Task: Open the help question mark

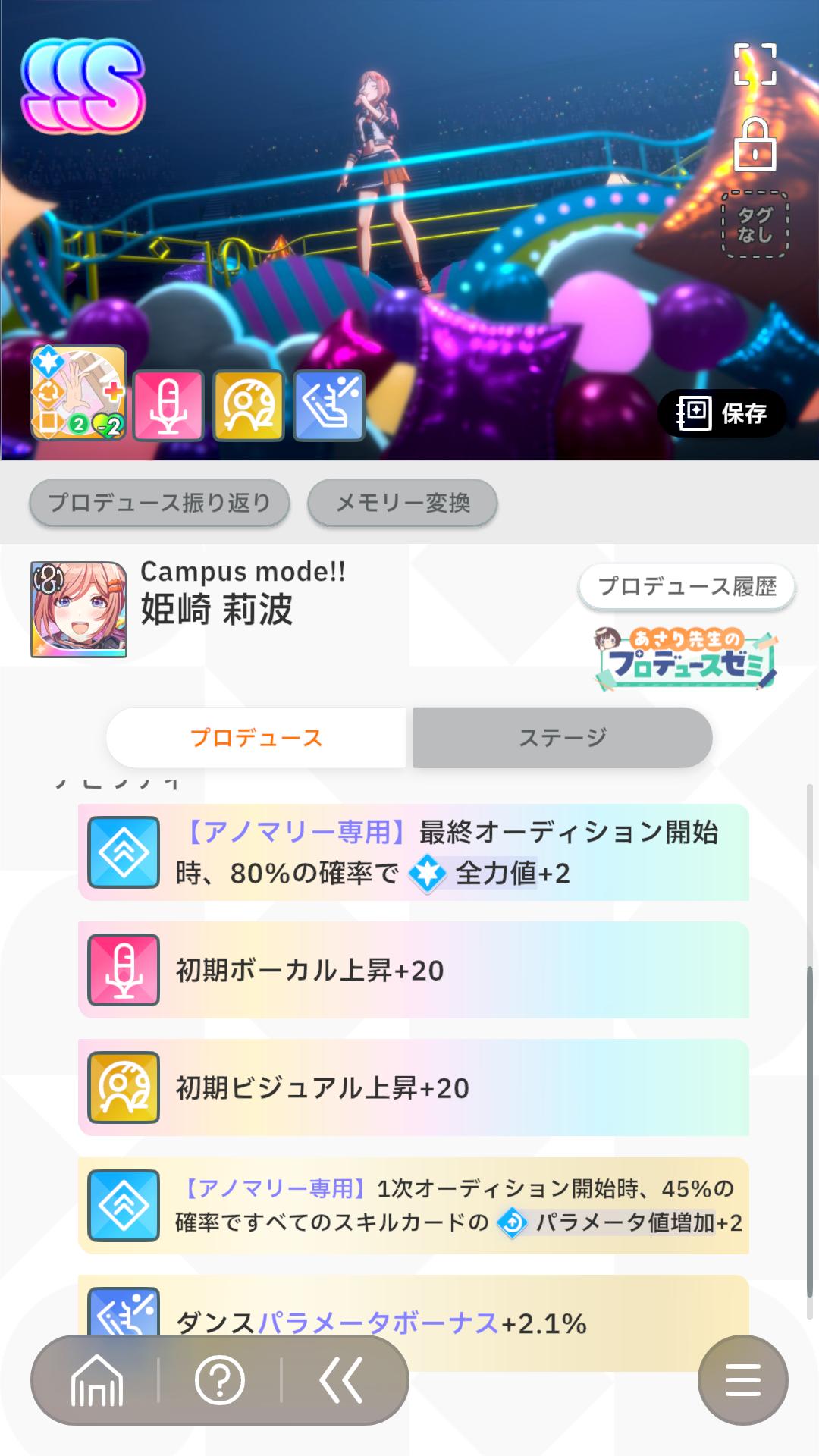Action: (x=220, y=1380)
